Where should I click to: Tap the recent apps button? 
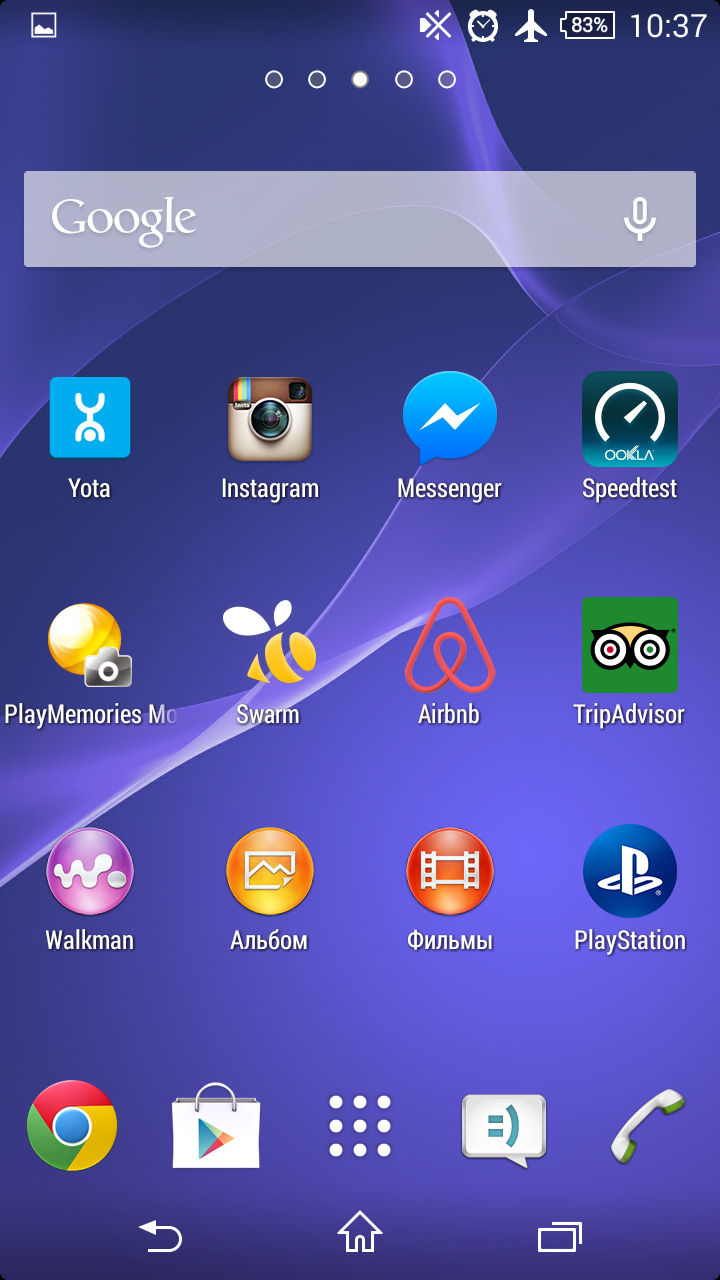[x=560, y=1236]
